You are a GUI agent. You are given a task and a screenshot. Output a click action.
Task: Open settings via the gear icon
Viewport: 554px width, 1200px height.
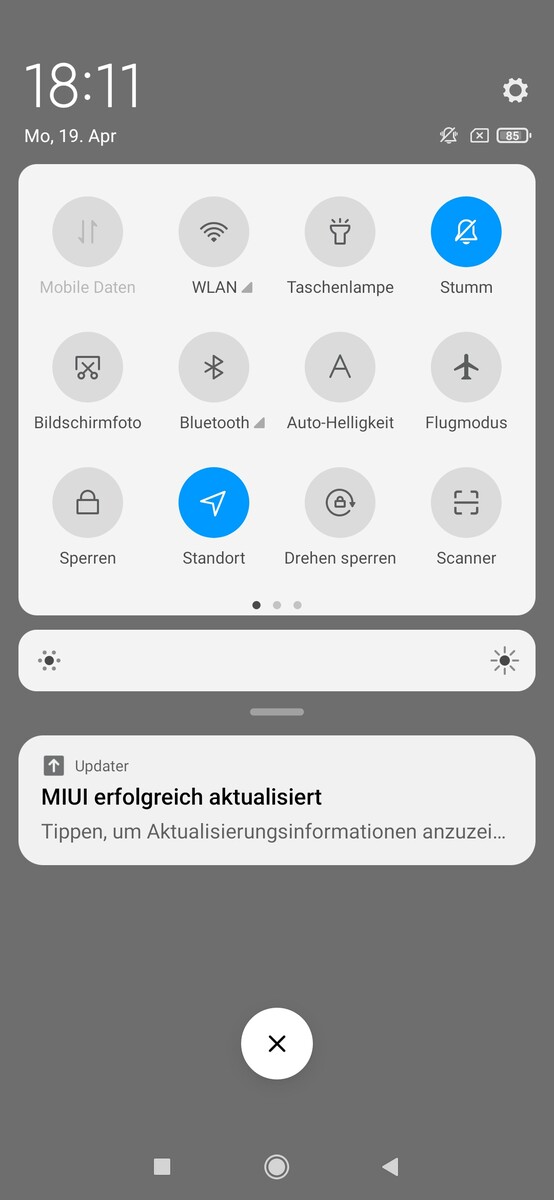coord(515,91)
